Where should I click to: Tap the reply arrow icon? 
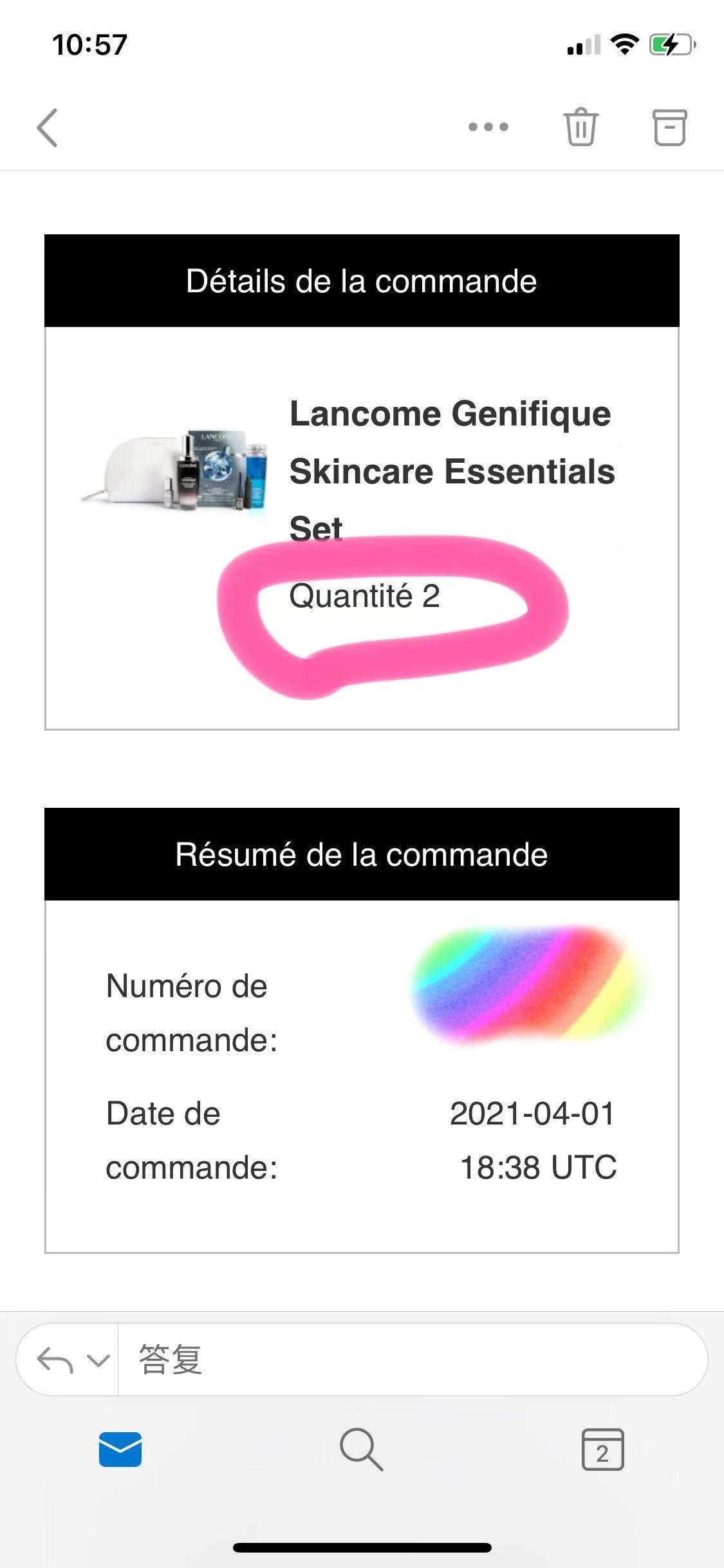(x=55, y=1360)
